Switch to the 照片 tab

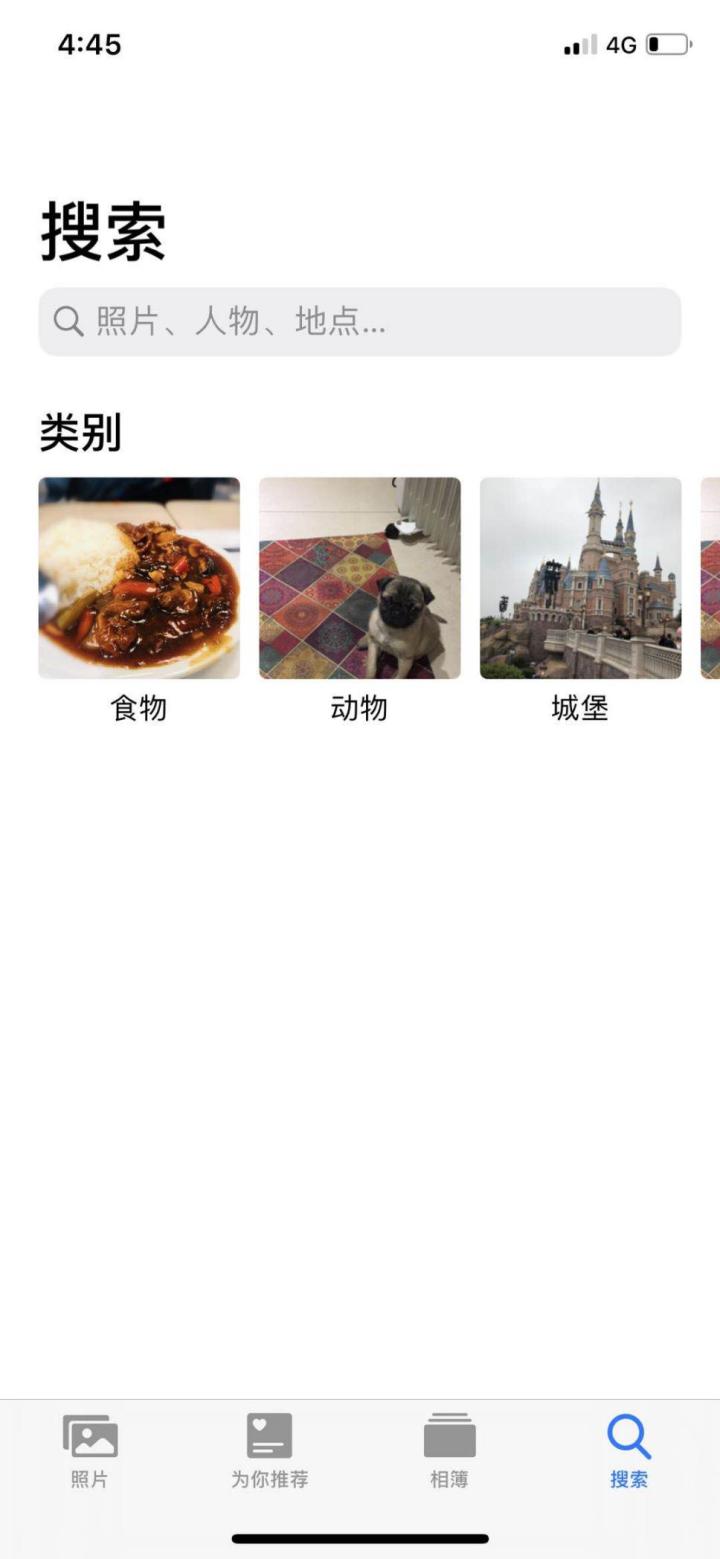90,1449
